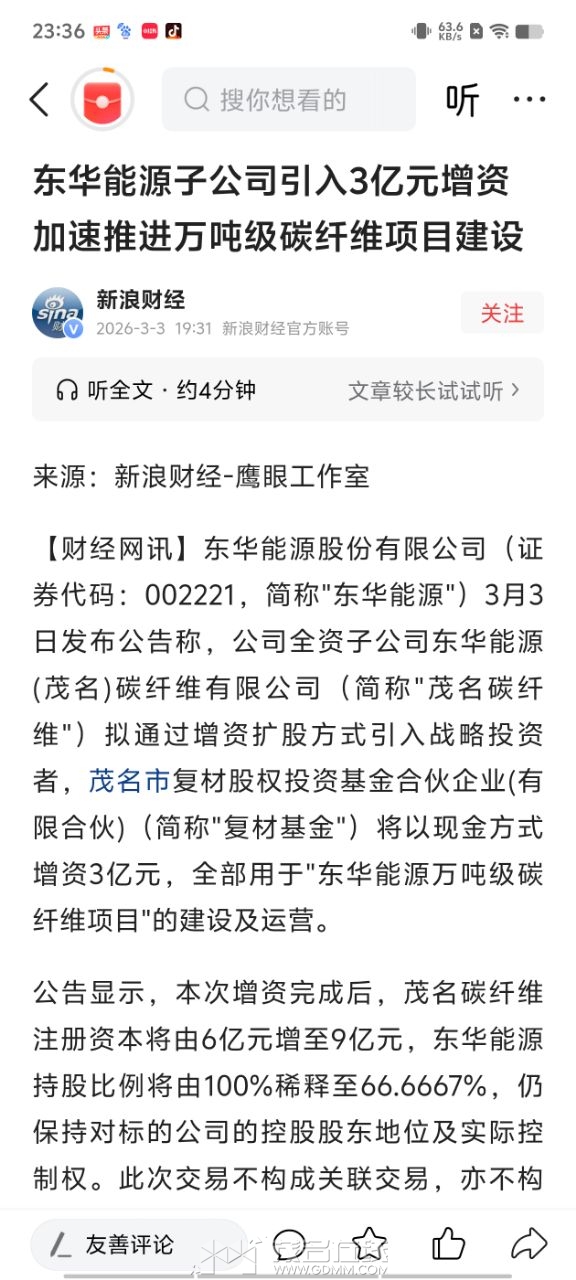The image size is (576, 1280).
Task: Like the article with thumbs-up
Action: click(x=449, y=1244)
